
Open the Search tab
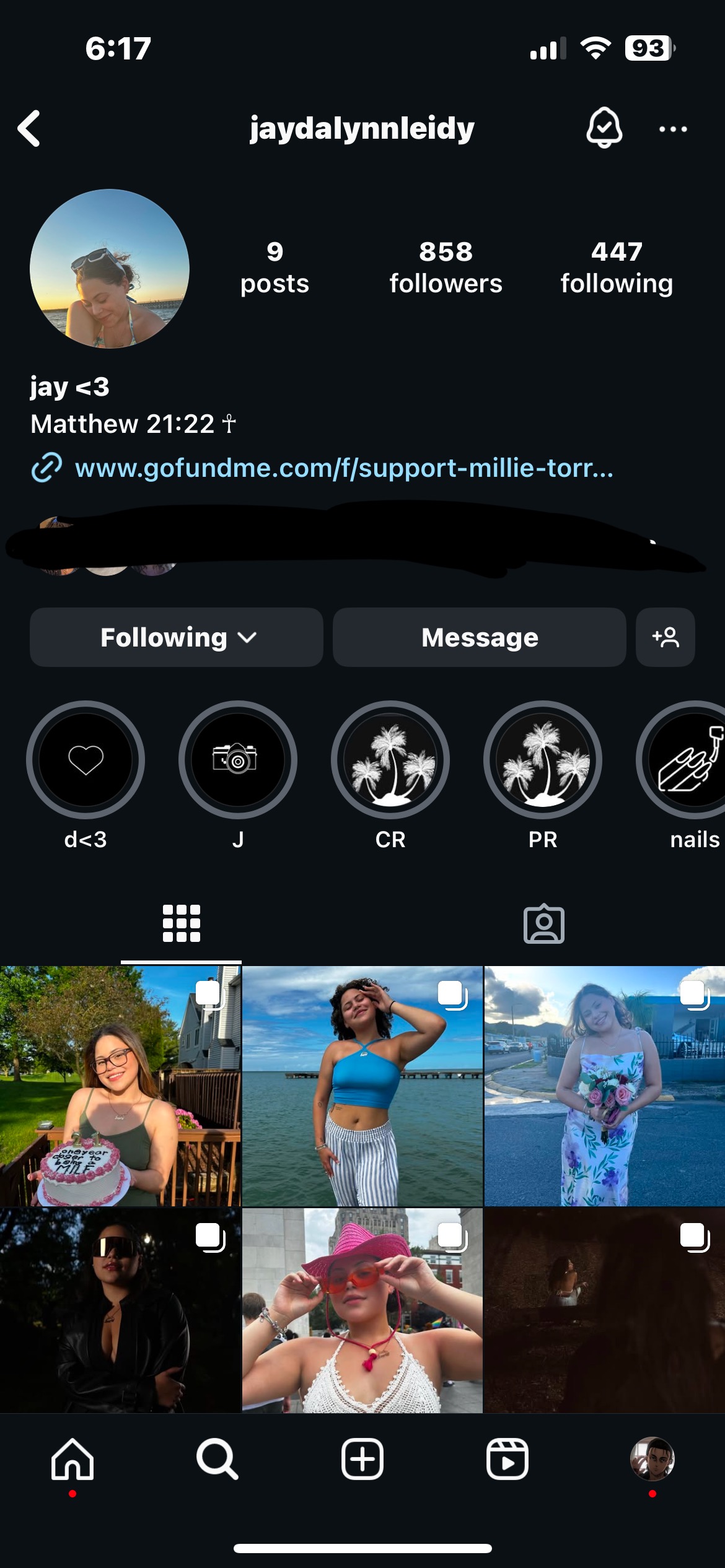217,1458
